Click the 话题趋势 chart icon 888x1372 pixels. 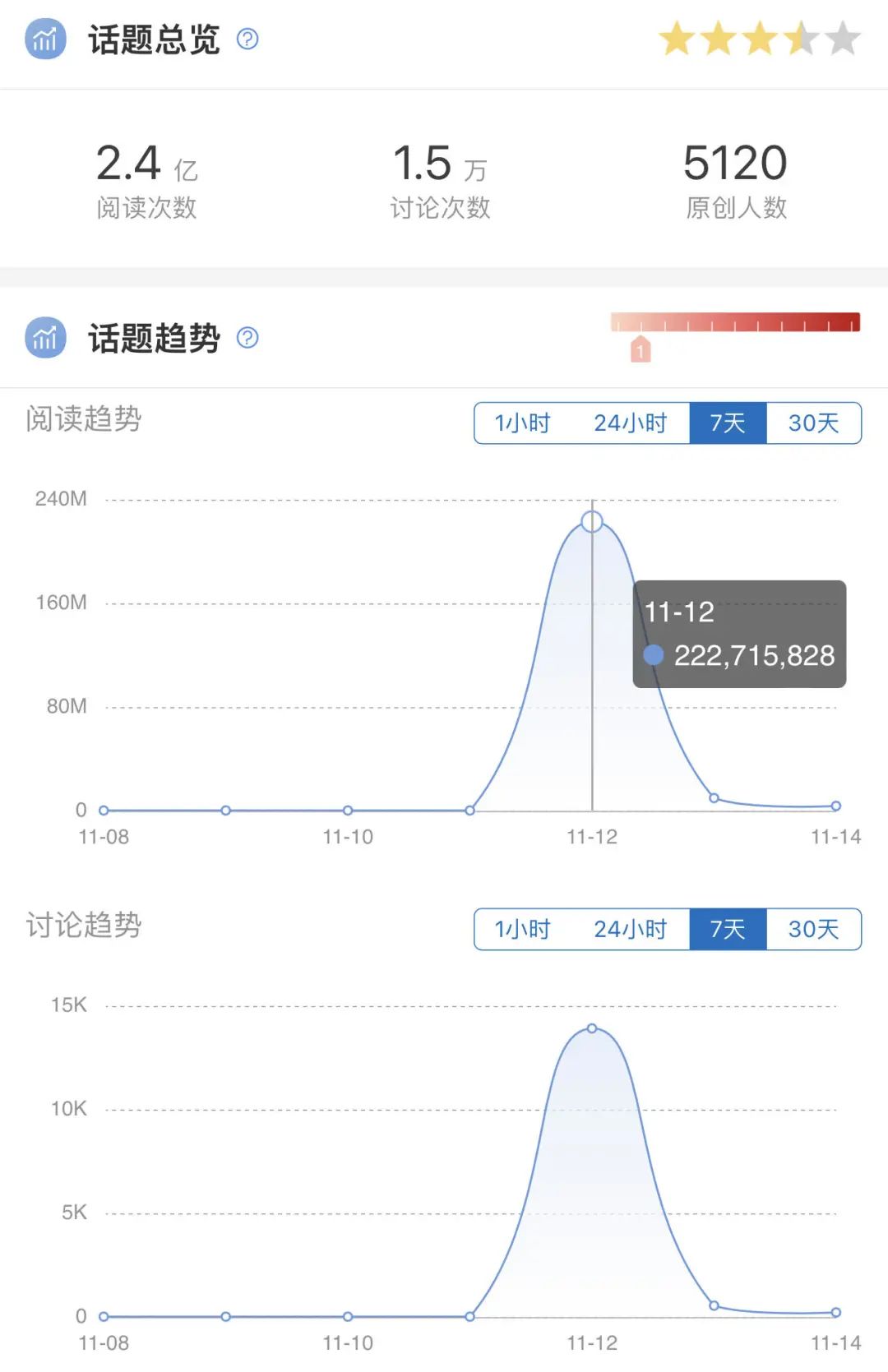coord(44,337)
